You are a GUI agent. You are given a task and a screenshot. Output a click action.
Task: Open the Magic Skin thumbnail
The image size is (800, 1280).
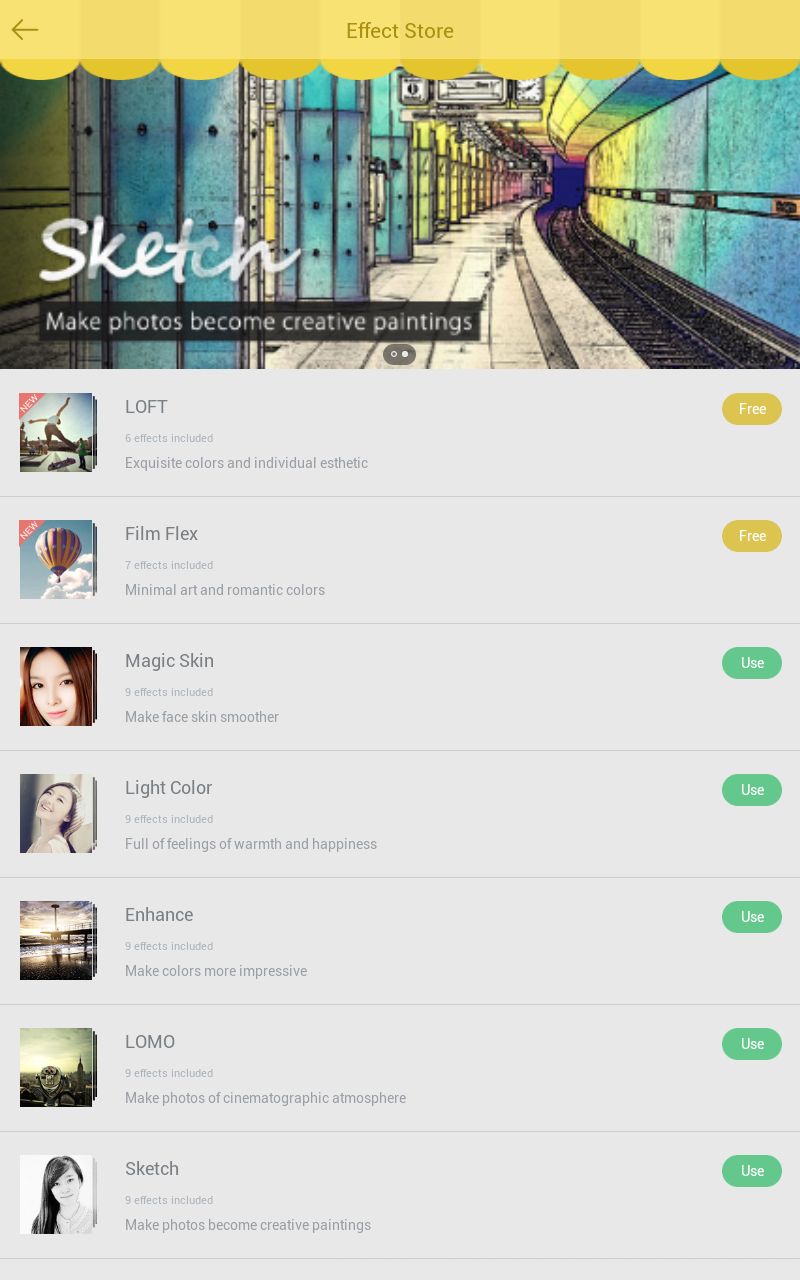pyautogui.click(x=57, y=686)
